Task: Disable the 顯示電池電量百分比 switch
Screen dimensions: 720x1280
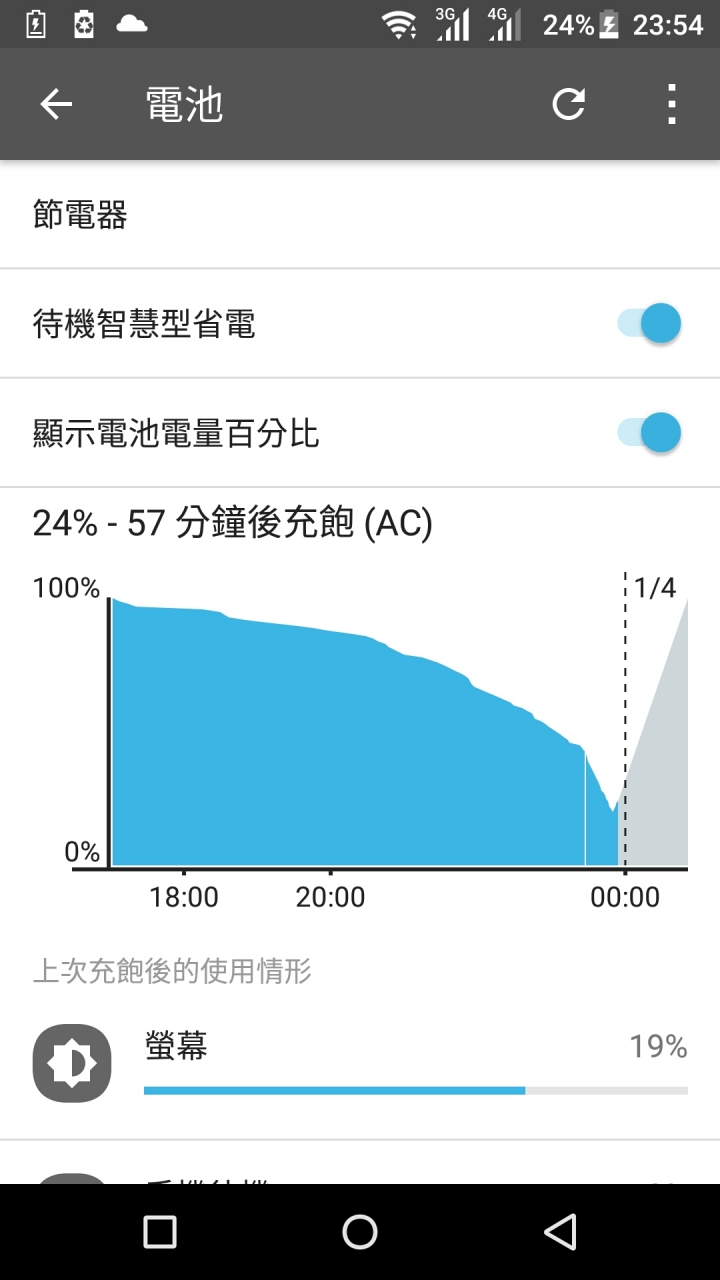Action: pyautogui.click(x=650, y=434)
